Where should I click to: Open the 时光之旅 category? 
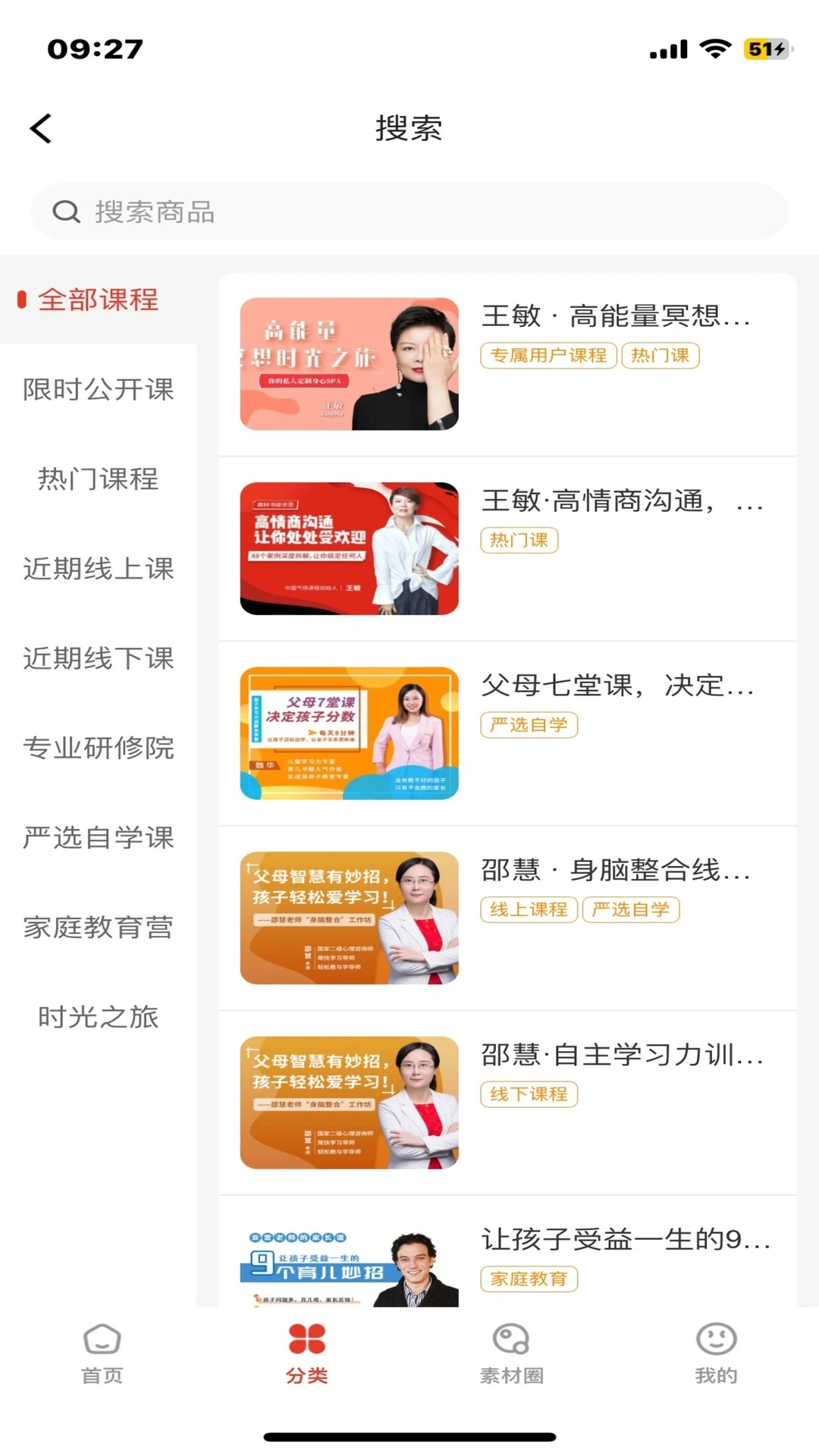point(98,1016)
